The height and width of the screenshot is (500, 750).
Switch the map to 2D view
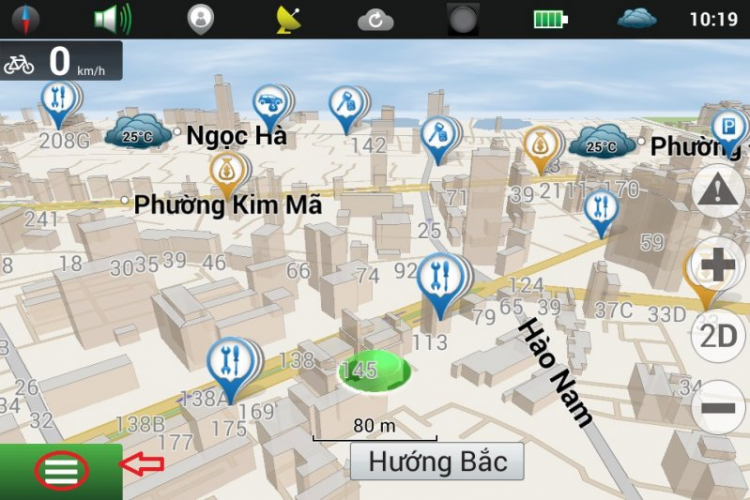tap(718, 336)
